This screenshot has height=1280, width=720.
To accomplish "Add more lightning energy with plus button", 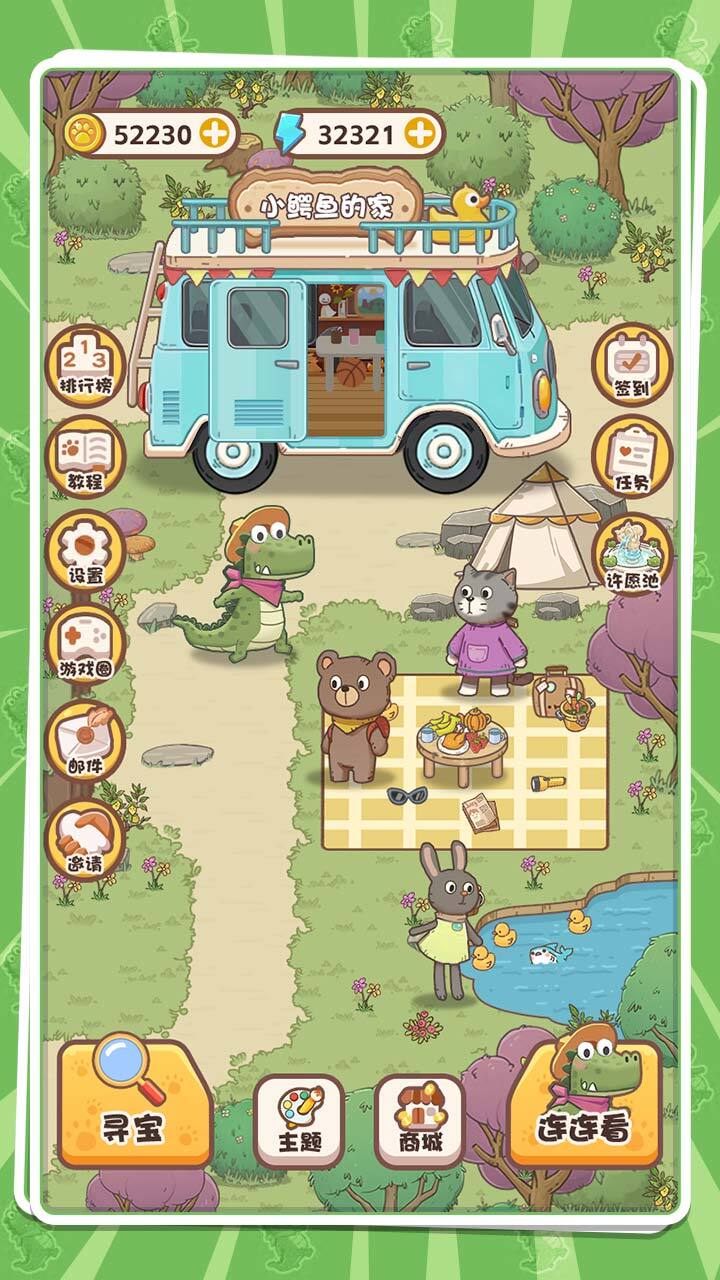I will point(421,134).
